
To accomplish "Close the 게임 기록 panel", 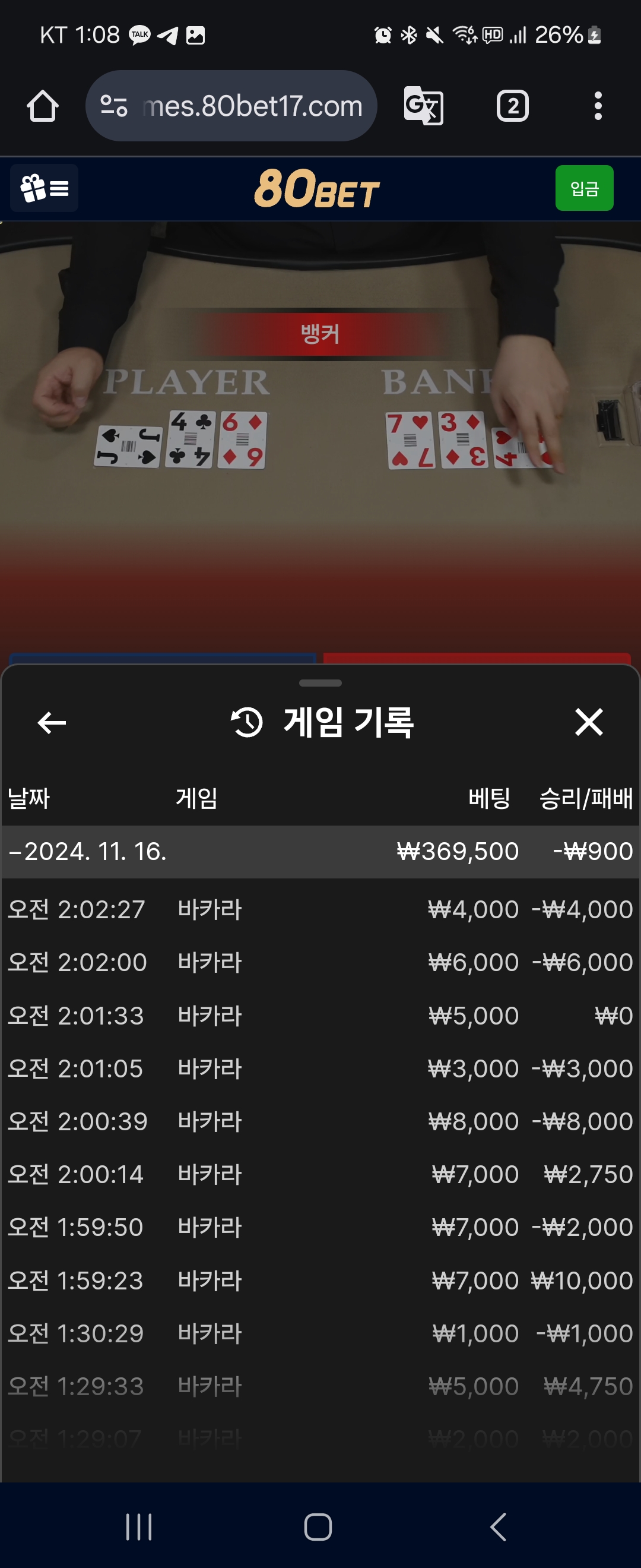I will (x=589, y=722).
